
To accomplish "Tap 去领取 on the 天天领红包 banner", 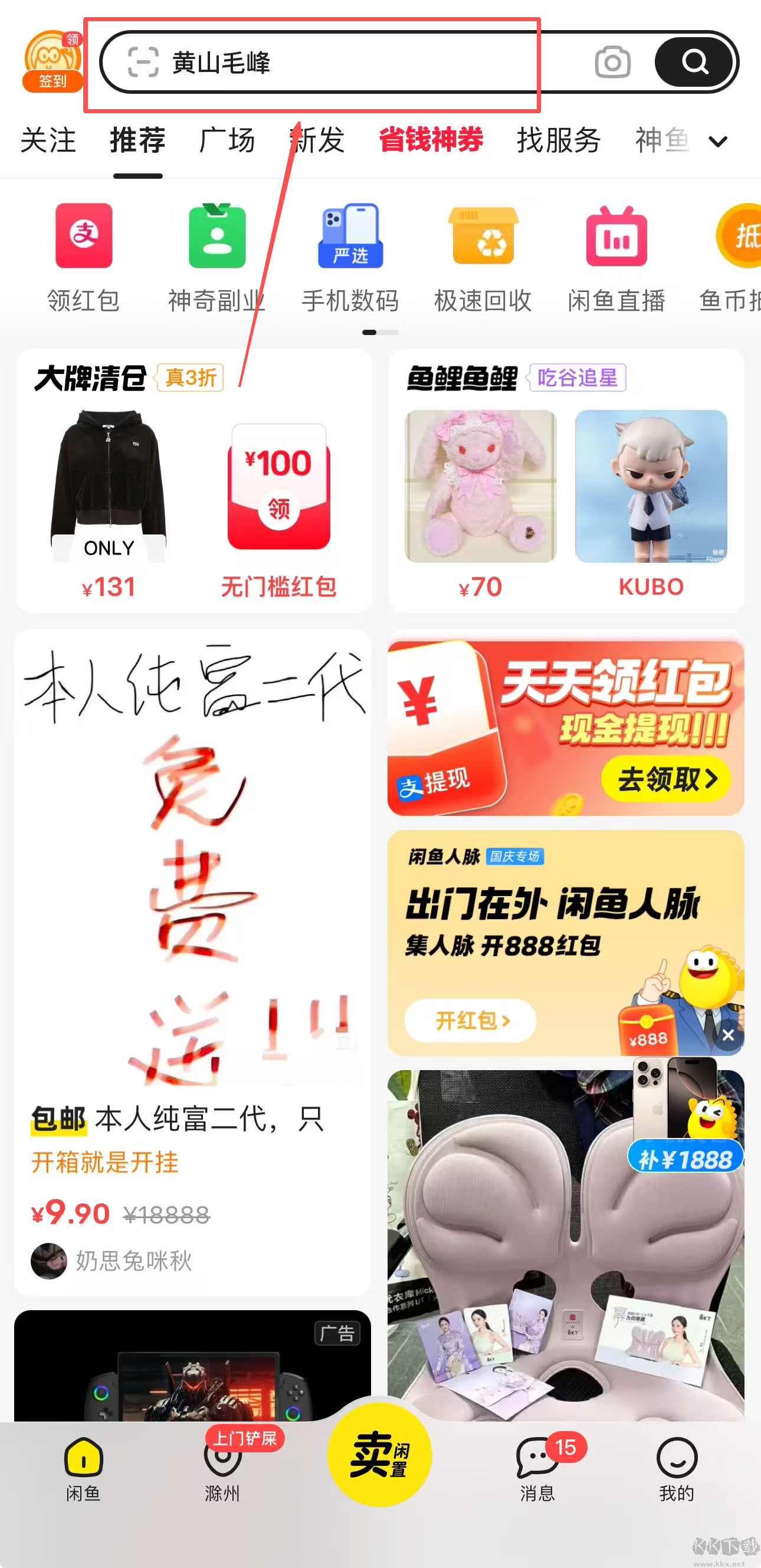I will click(x=666, y=779).
